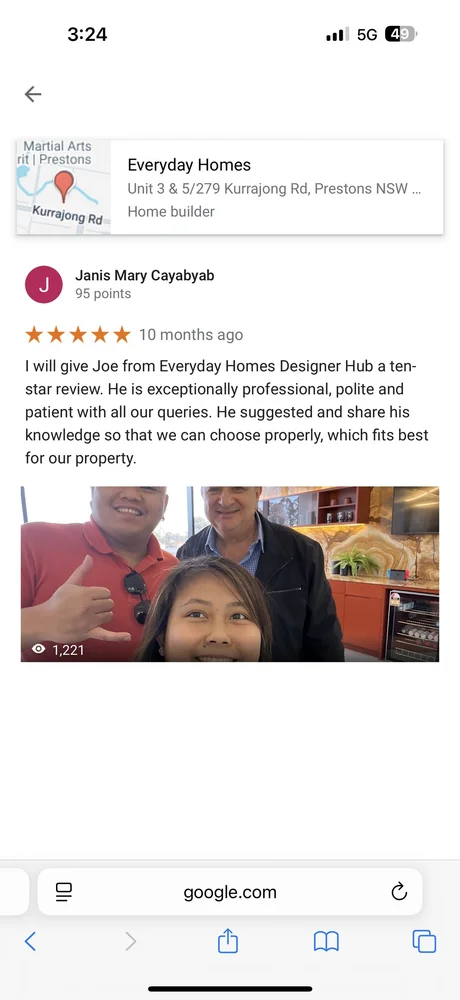Reload the page

[399, 892]
